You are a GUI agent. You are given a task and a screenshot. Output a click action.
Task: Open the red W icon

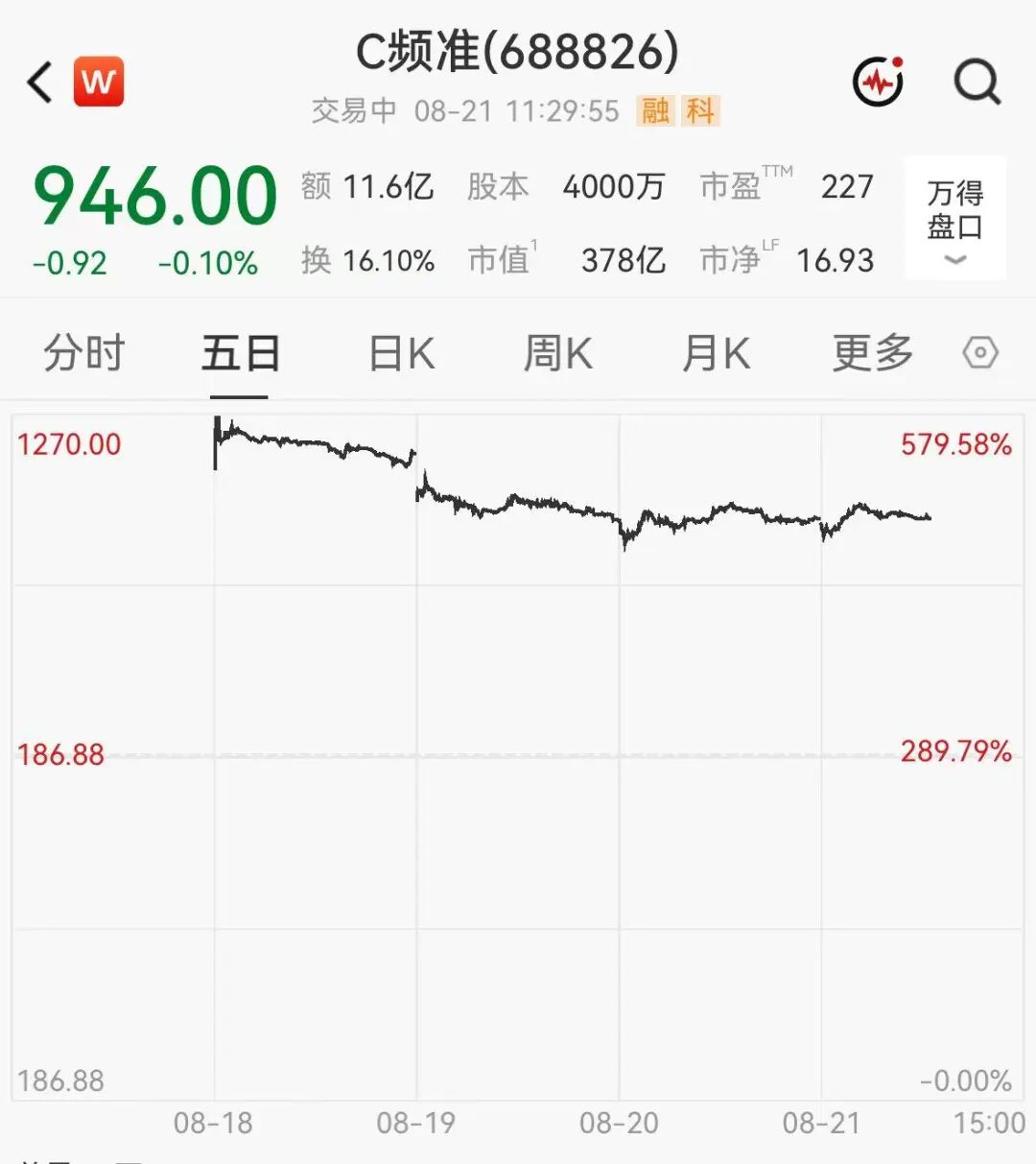coord(99,82)
